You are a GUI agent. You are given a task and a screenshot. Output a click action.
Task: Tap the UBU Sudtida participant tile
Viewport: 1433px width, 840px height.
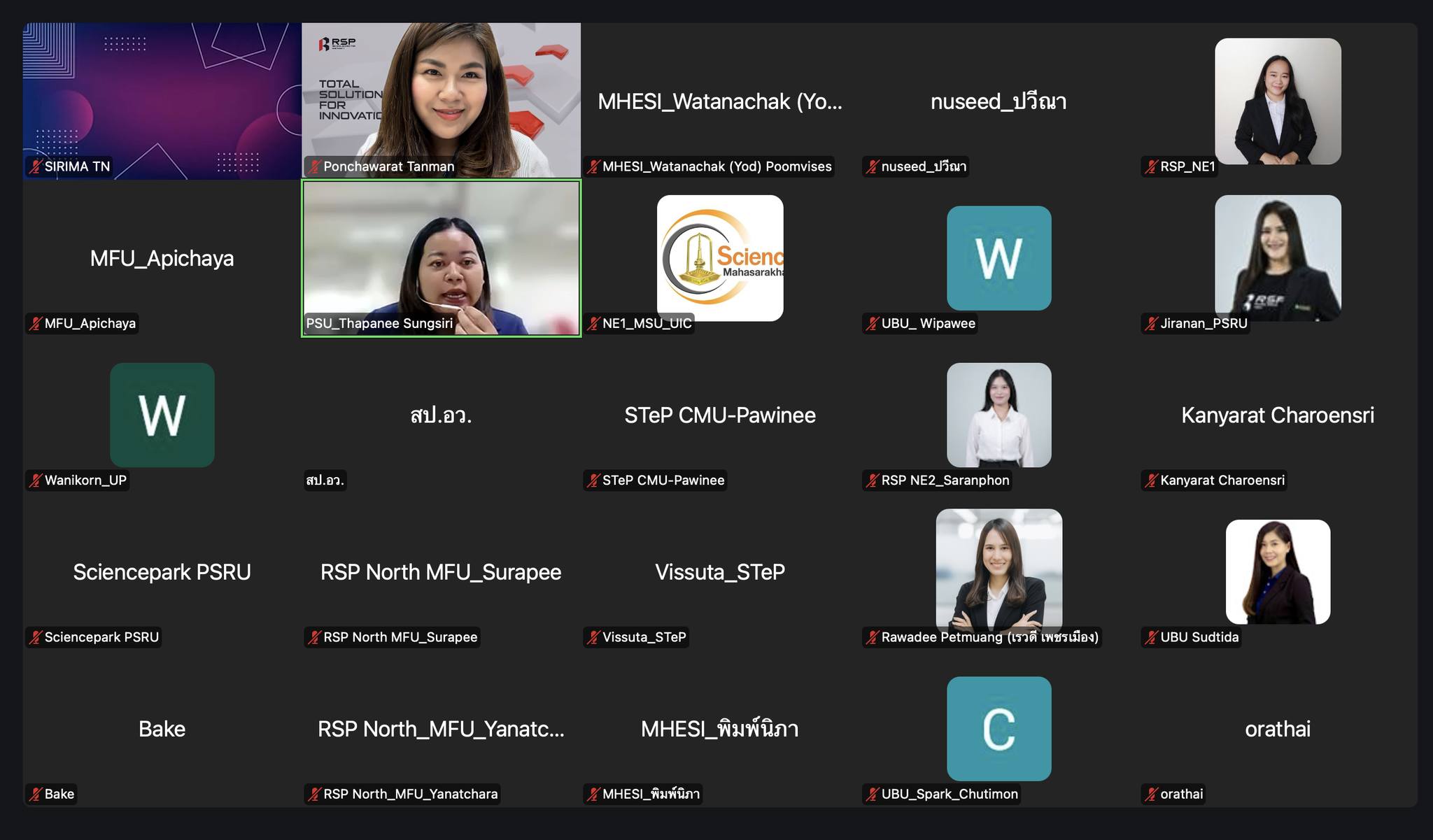pyautogui.click(x=1278, y=571)
